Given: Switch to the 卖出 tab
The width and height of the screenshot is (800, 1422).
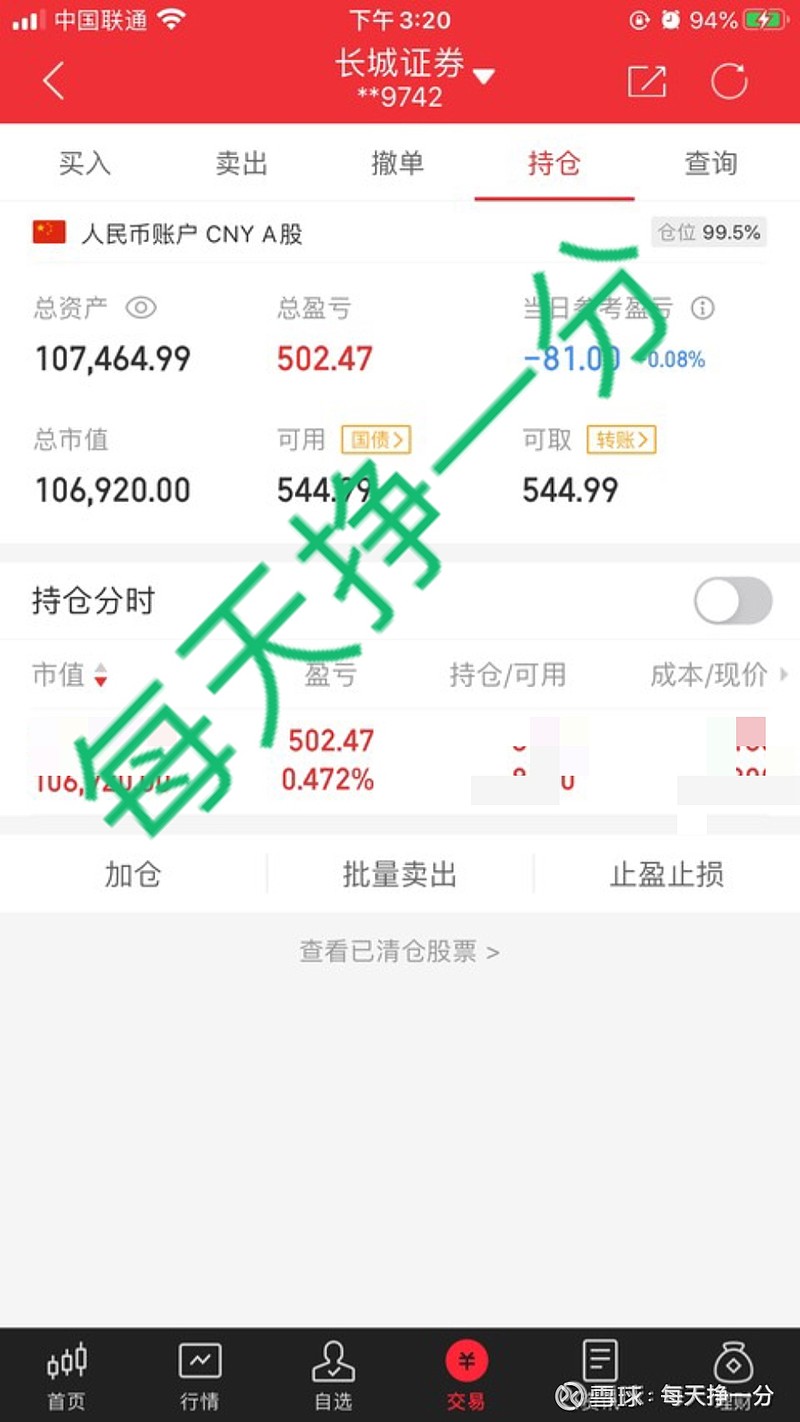Looking at the screenshot, I should click(x=241, y=163).
